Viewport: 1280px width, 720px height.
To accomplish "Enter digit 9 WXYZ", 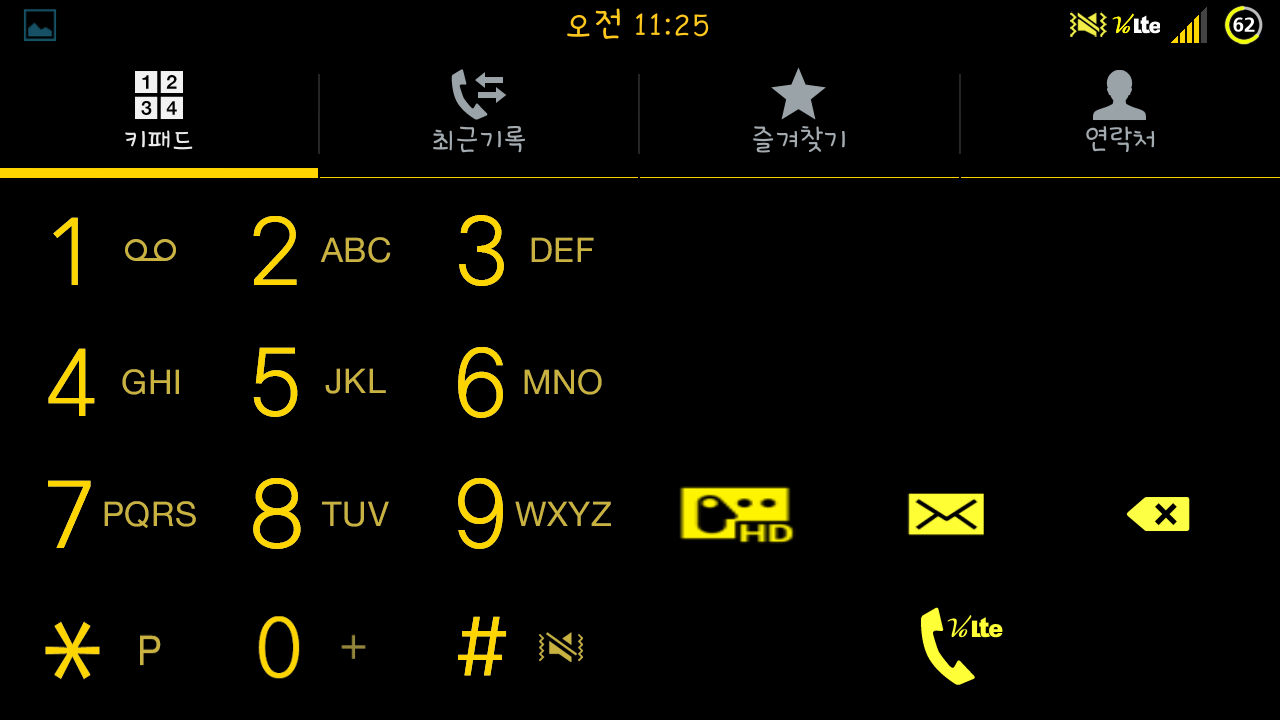I will (532, 515).
